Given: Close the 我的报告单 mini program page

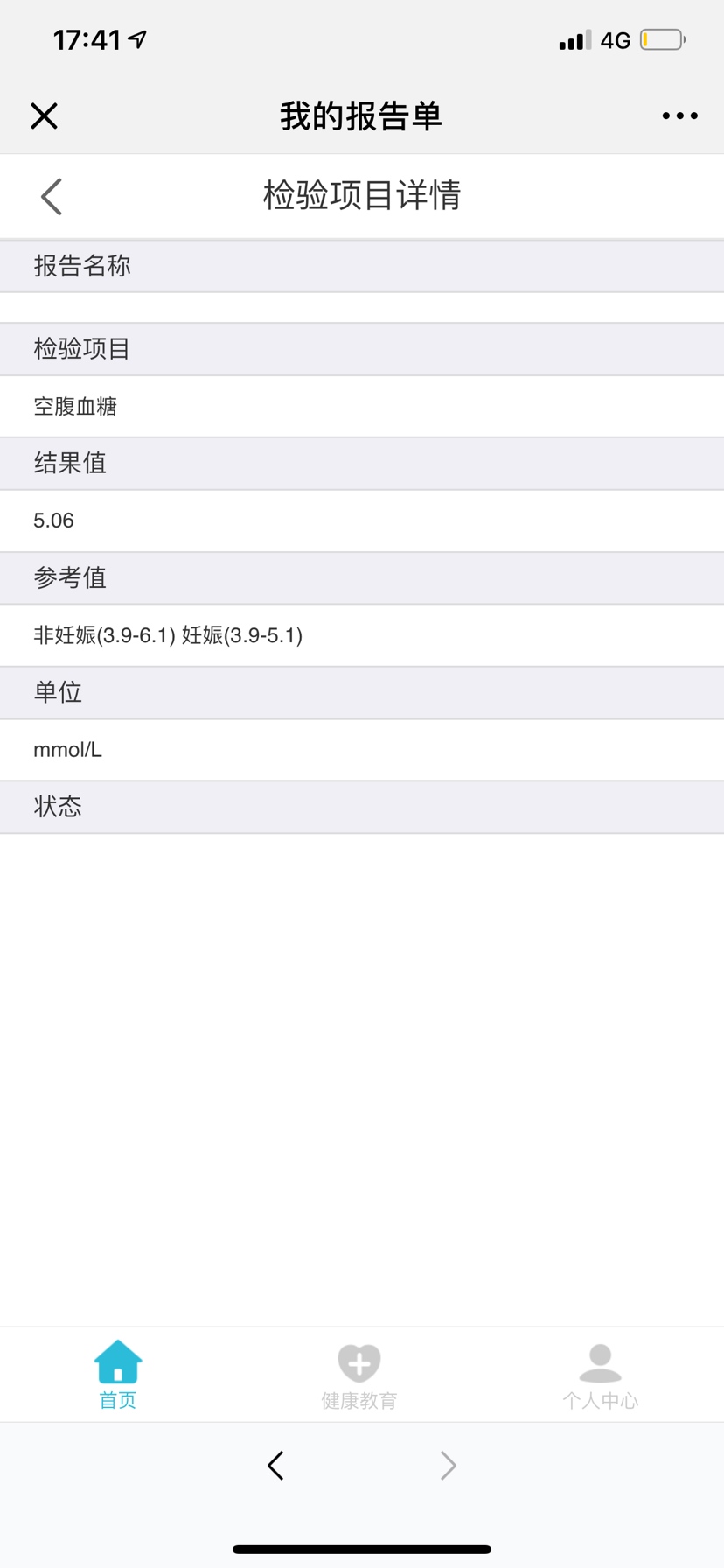Looking at the screenshot, I should 44,115.
